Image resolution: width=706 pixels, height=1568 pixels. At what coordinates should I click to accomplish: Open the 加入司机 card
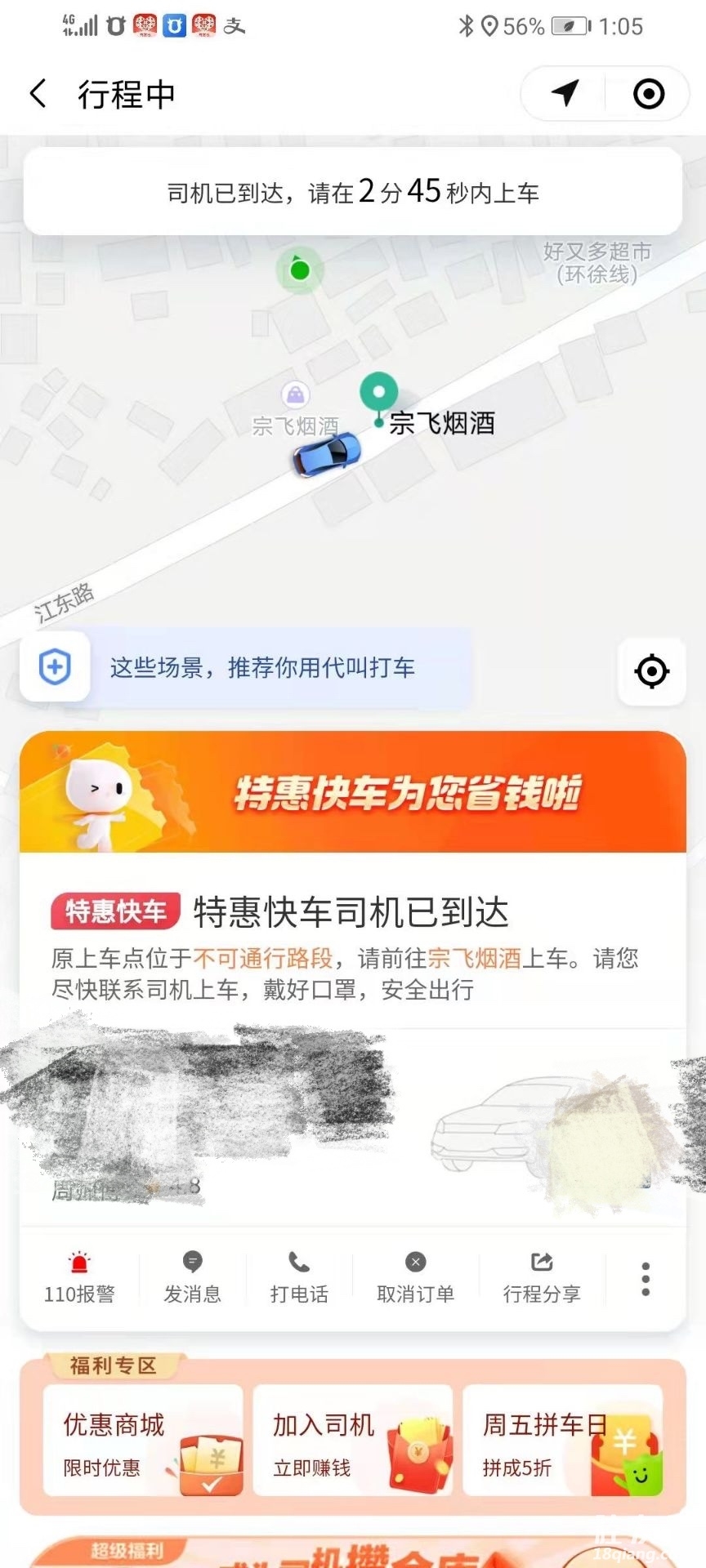pyautogui.click(x=352, y=1441)
